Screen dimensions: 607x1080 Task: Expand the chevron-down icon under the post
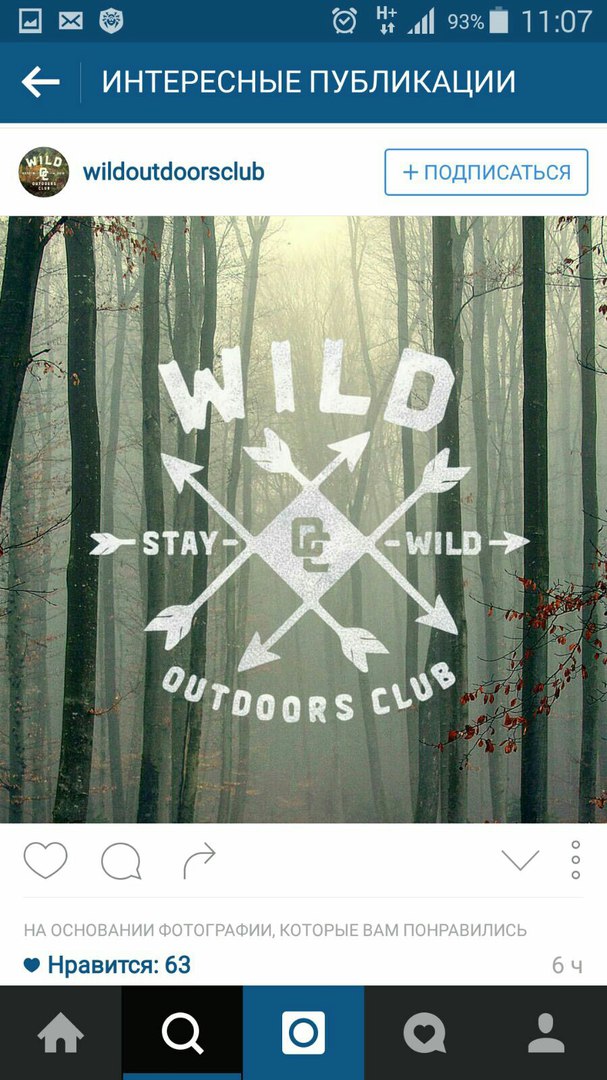point(520,860)
